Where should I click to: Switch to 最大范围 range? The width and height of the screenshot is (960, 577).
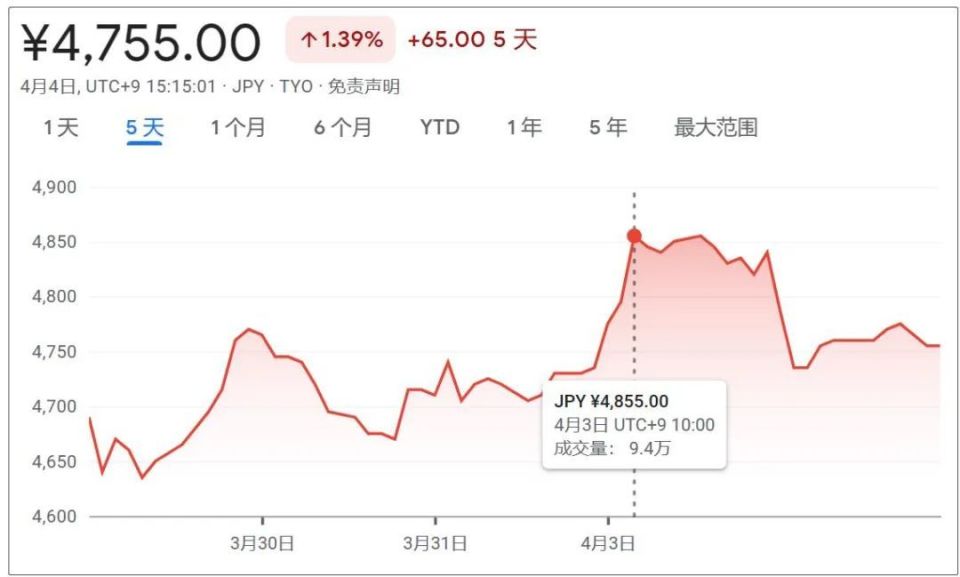[716, 128]
